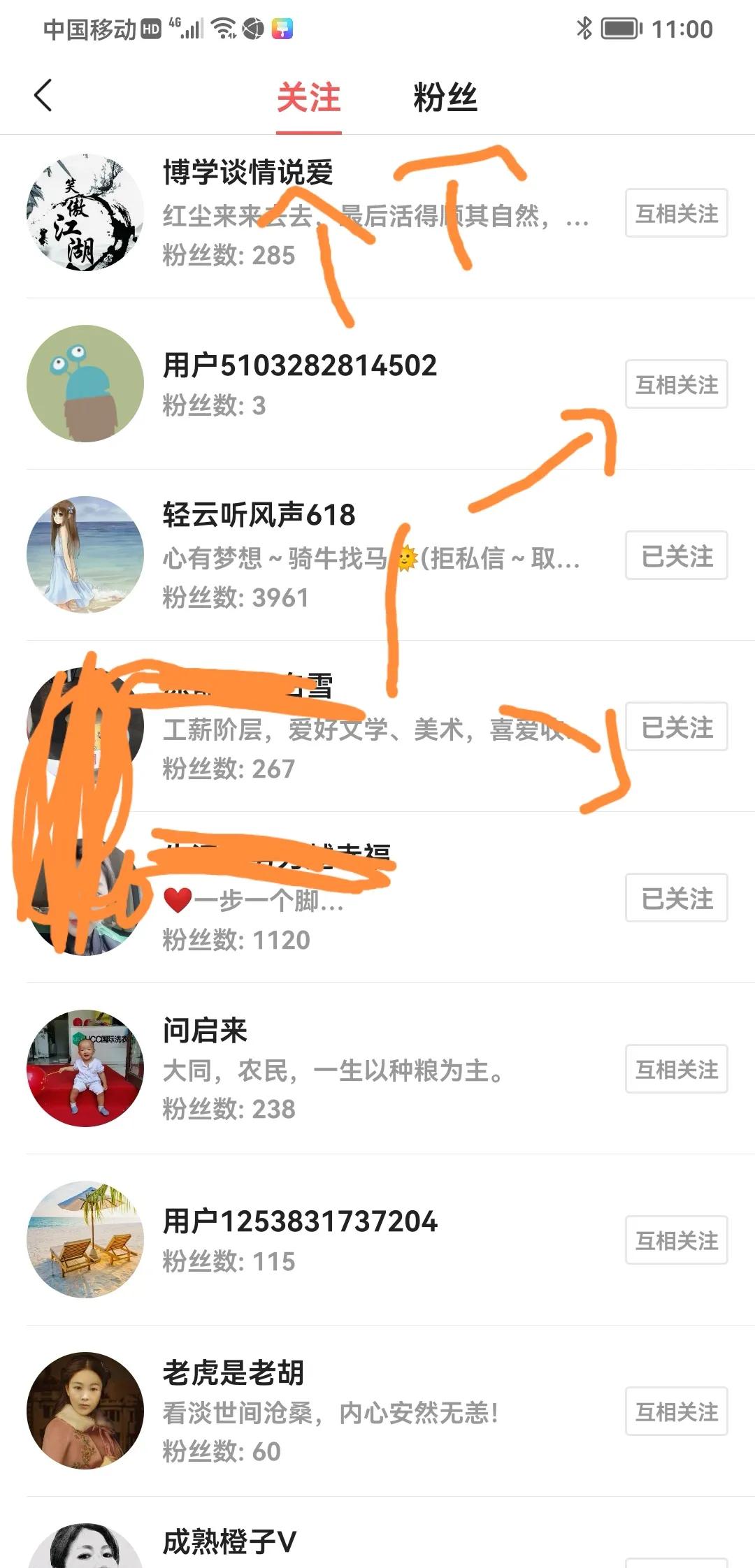Viewport: 755px width, 1568px height.
Task: Open profile of 用户5103282814502
Action: pos(299,365)
